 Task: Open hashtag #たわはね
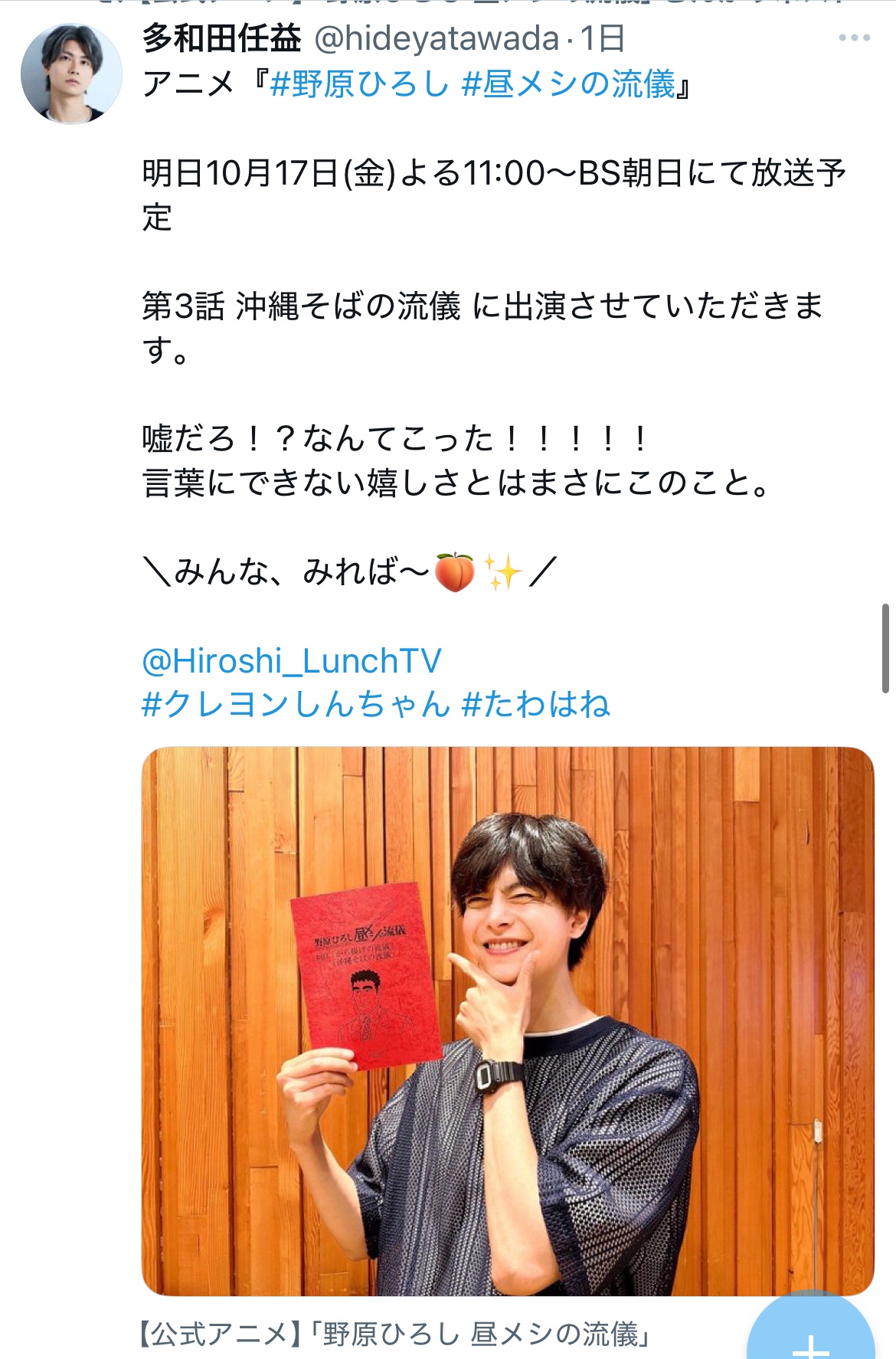pos(535,704)
